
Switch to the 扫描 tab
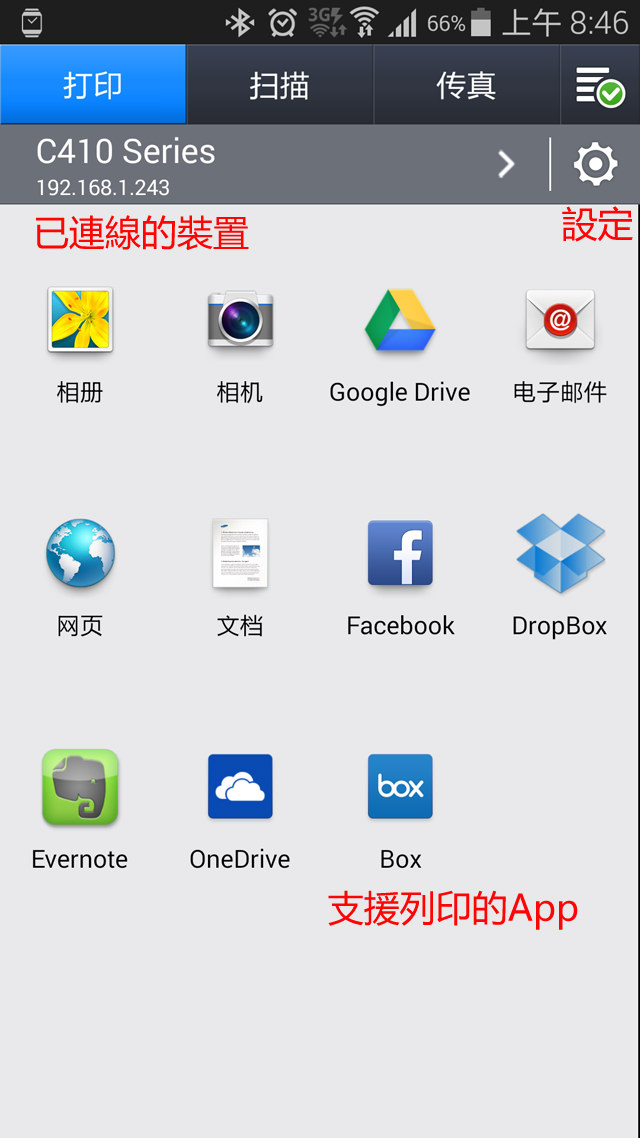pos(279,85)
